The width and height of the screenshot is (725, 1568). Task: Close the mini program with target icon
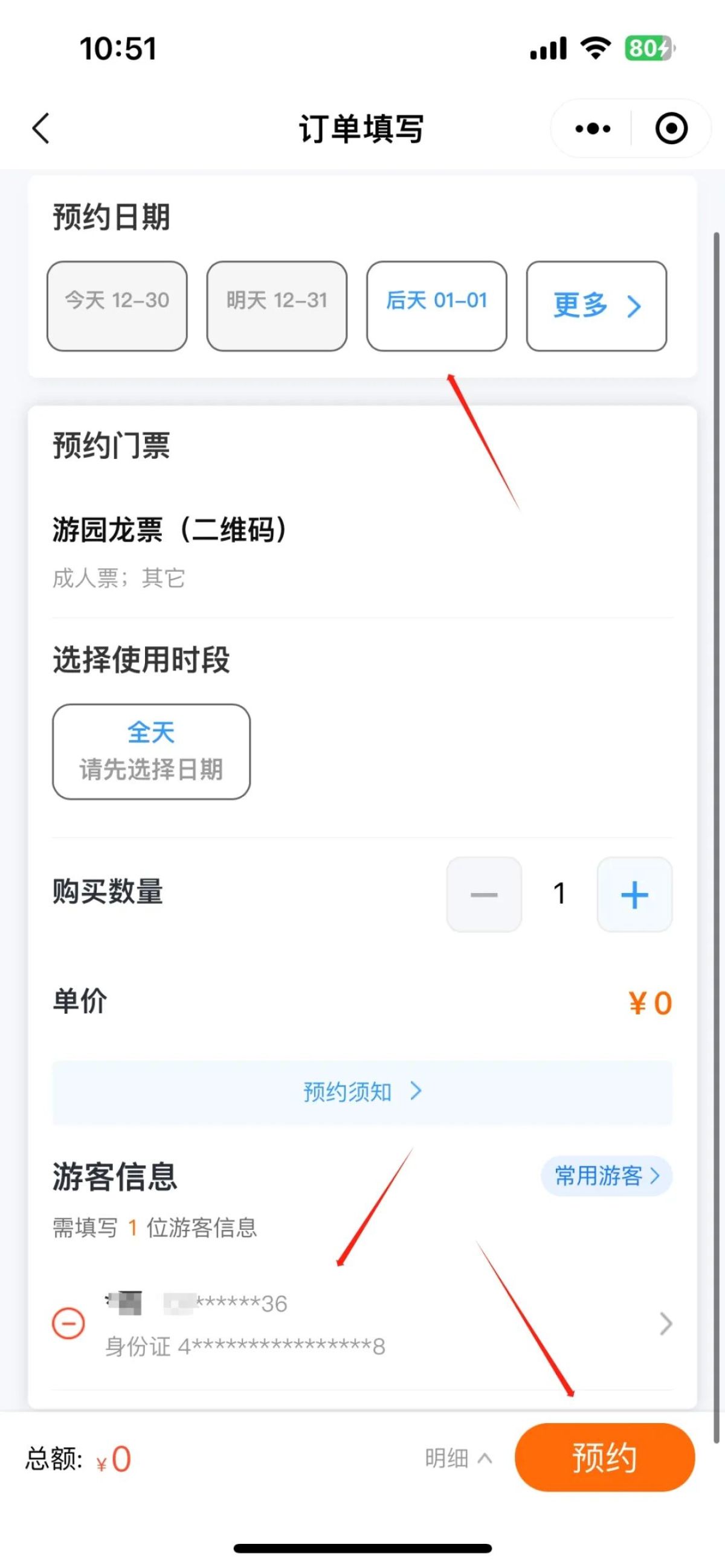[x=671, y=129]
